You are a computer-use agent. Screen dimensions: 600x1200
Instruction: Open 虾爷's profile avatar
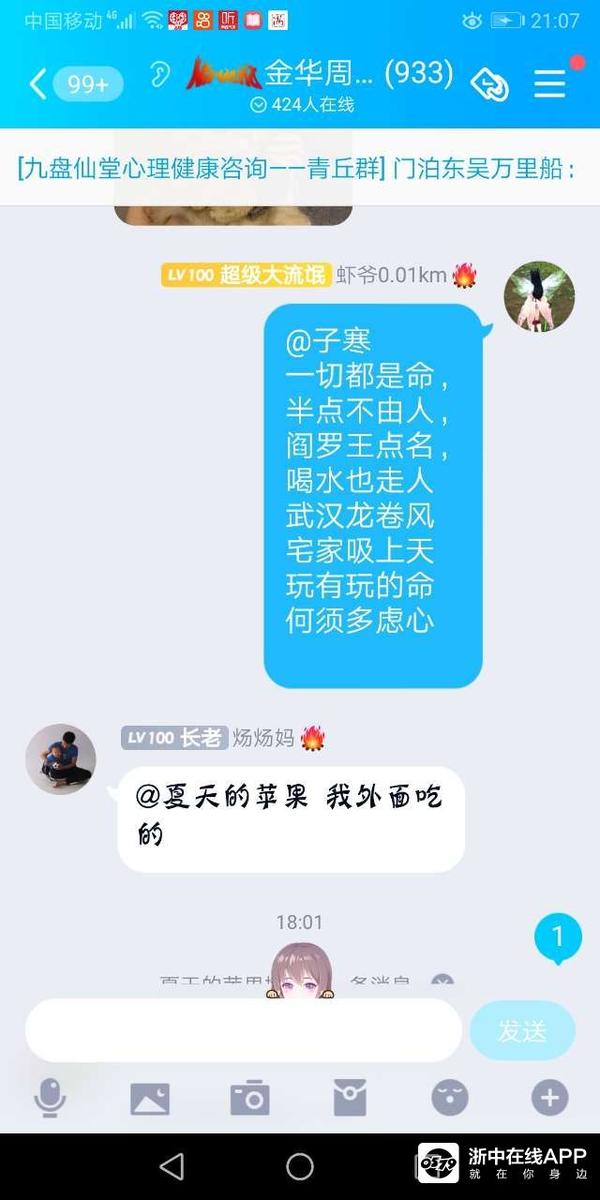[539, 297]
